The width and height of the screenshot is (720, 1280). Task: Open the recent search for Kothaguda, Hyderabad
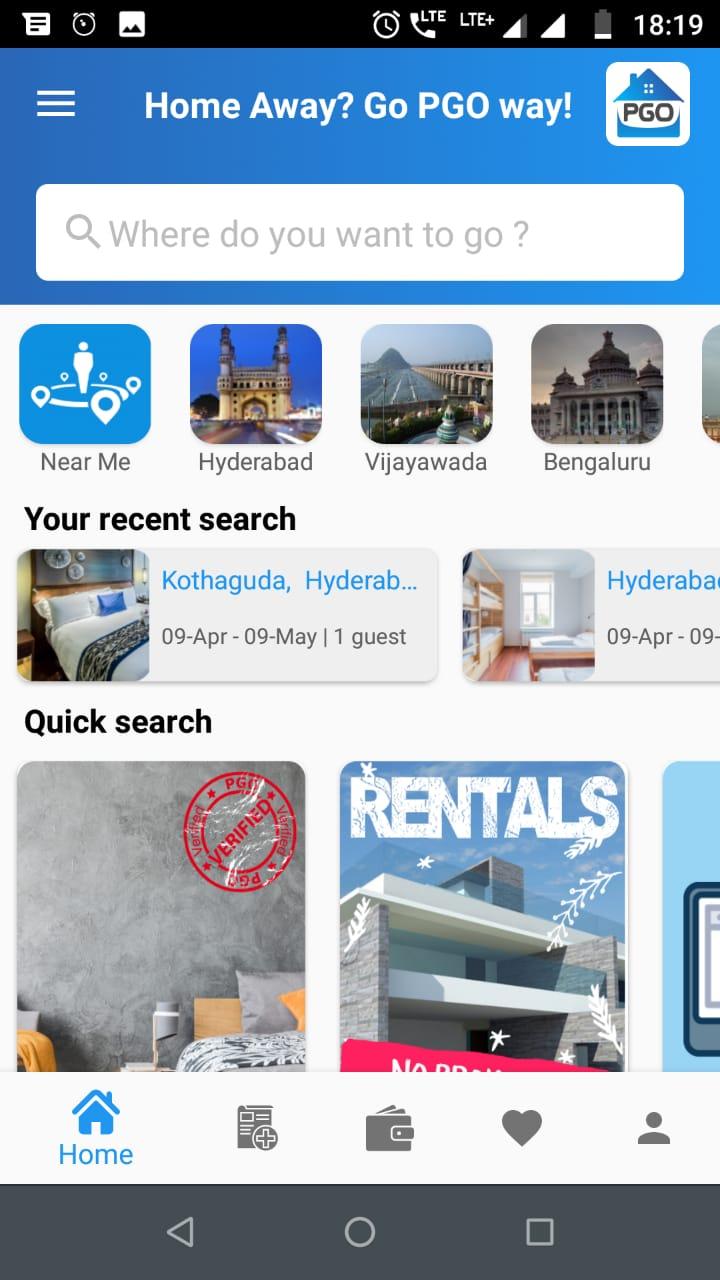click(x=227, y=615)
